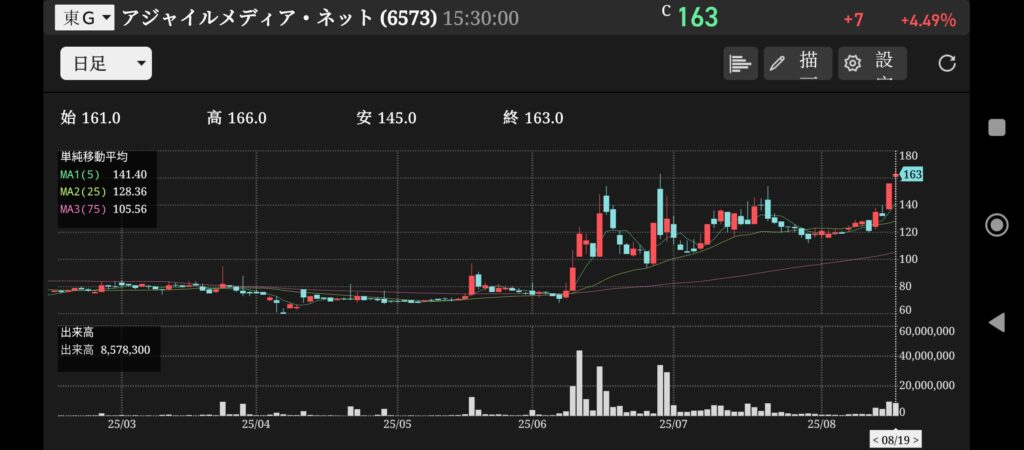This screenshot has height=450, width=1024.
Task: Change the 日足 chart interval dropdown
Action: [x=106, y=64]
